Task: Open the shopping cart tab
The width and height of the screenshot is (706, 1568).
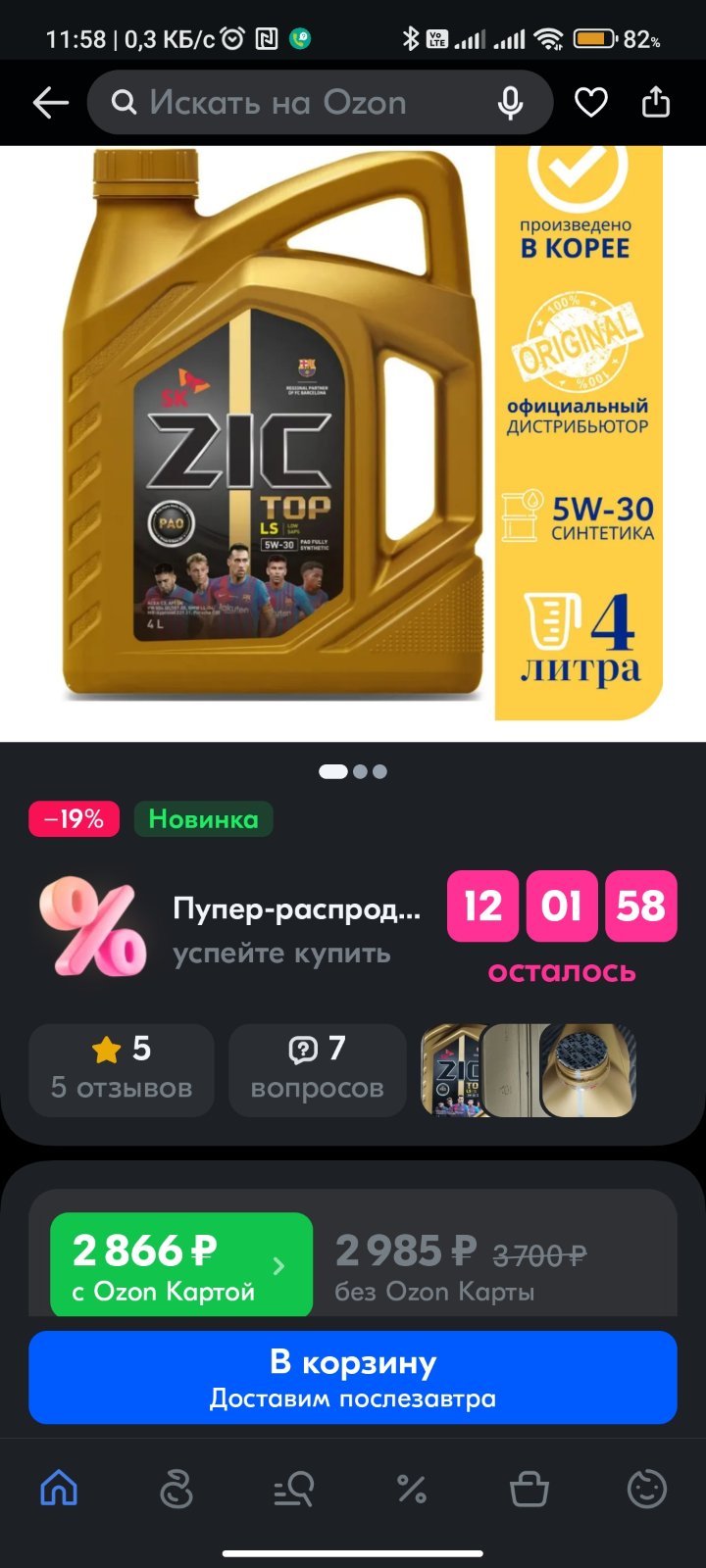Action: point(529,1490)
